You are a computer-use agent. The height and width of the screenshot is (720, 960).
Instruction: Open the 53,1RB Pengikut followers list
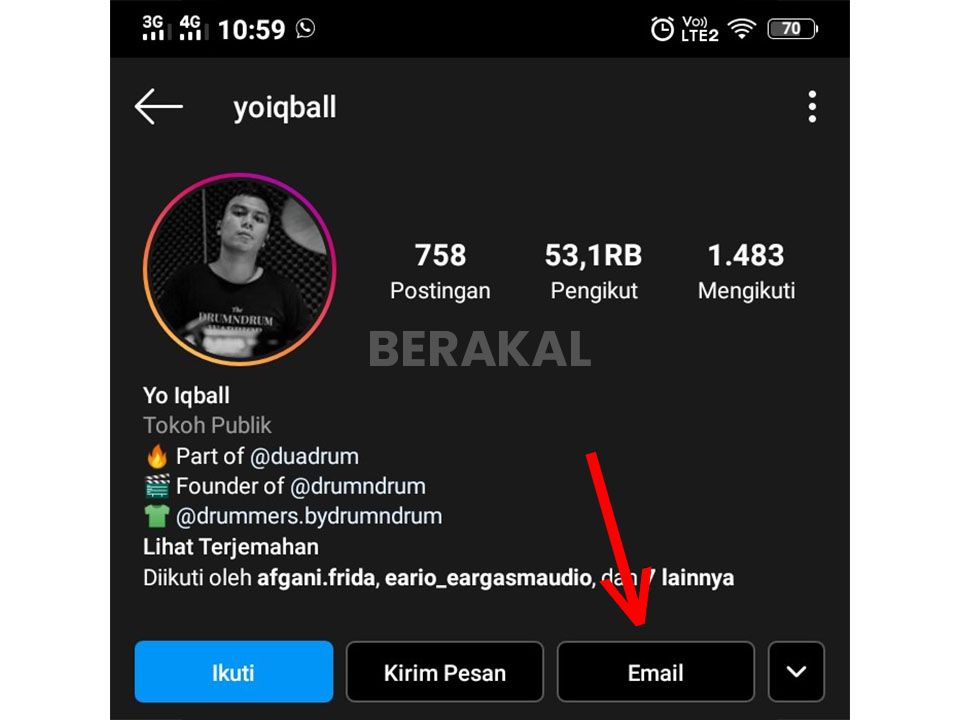tap(593, 271)
